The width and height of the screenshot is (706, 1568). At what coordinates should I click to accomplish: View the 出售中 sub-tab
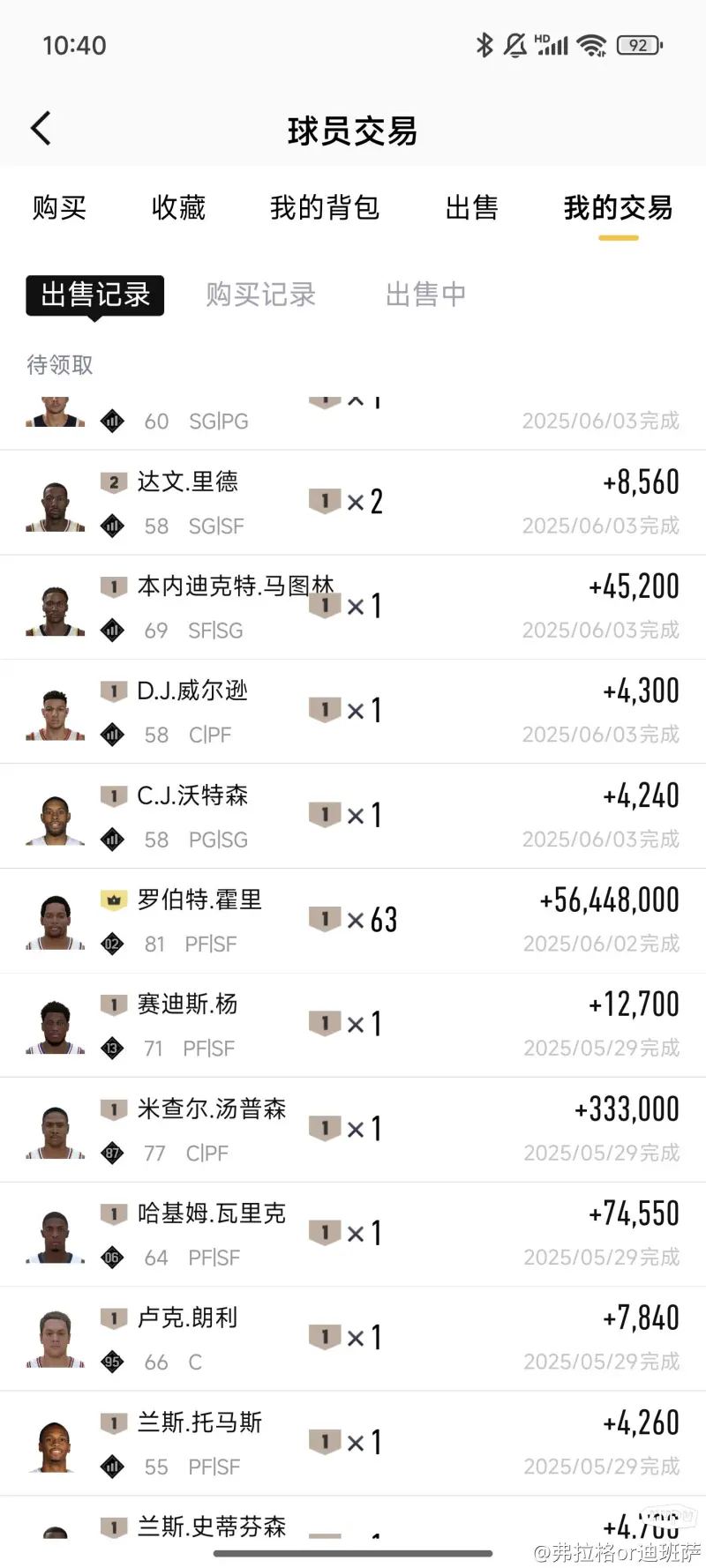(x=425, y=295)
